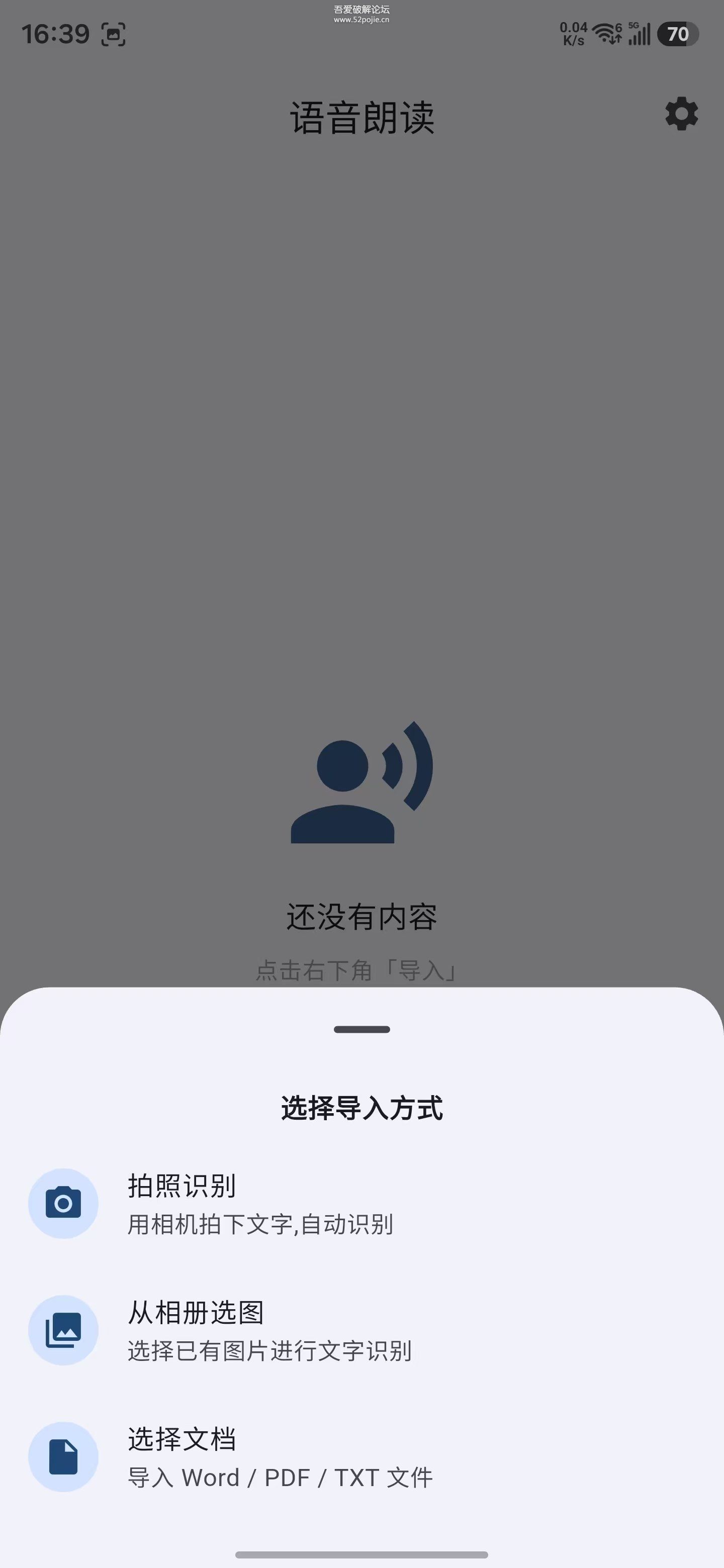Select 拍照识别 to capture text with camera
Screen dimensions: 724x1568
(361, 1204)
